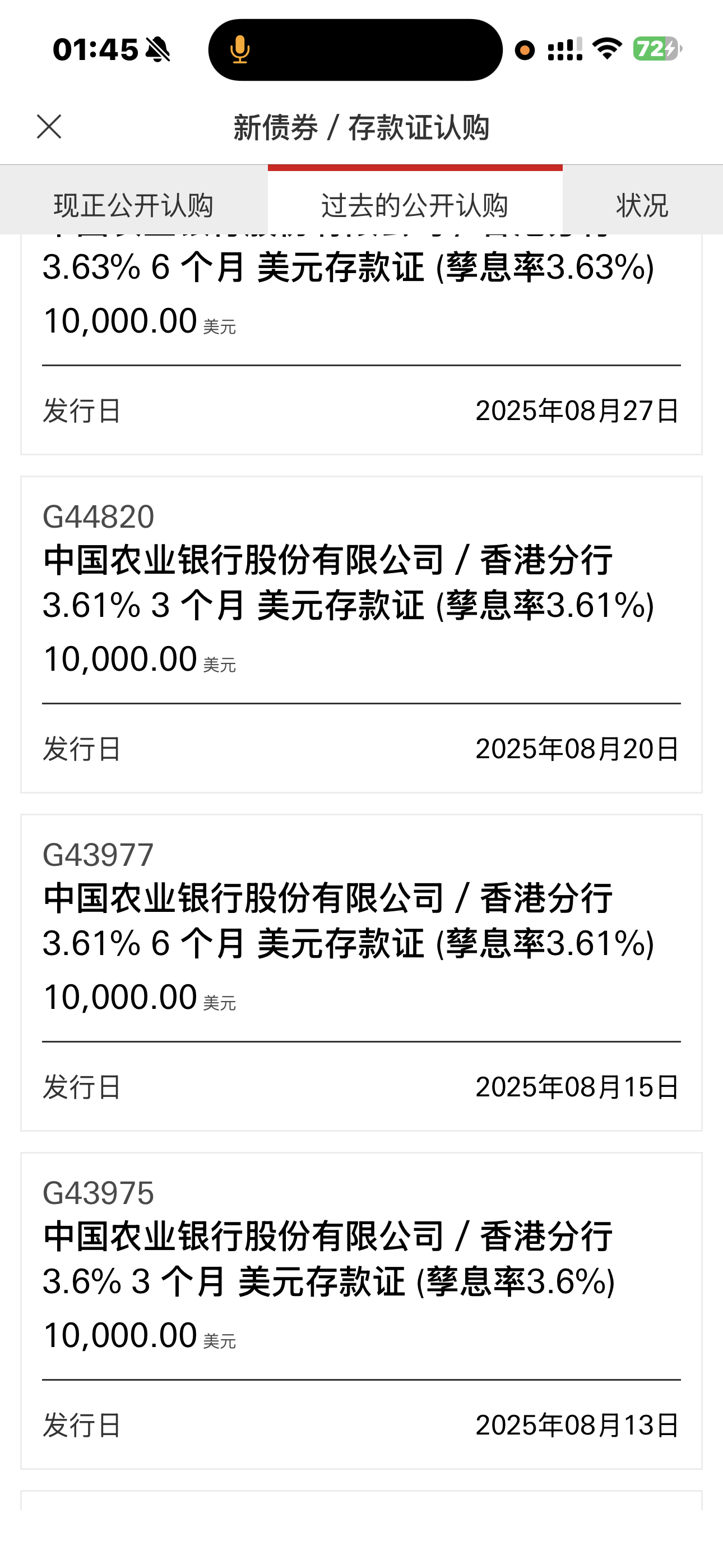
Task: View details of certificate G44820
Action: click(361, 634)
